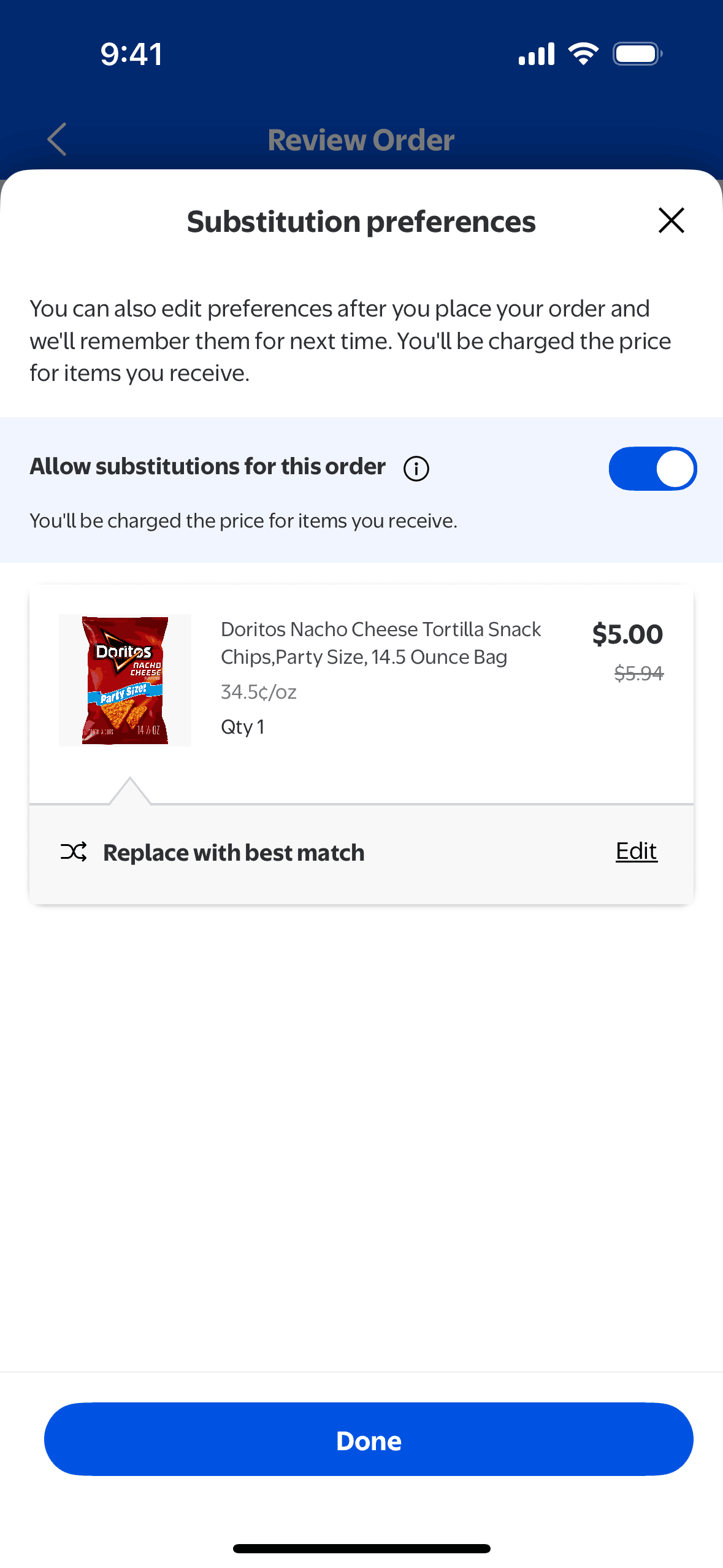Go back from Review Order
This screenshot has width=723, height=1568.
click(57, 139)
